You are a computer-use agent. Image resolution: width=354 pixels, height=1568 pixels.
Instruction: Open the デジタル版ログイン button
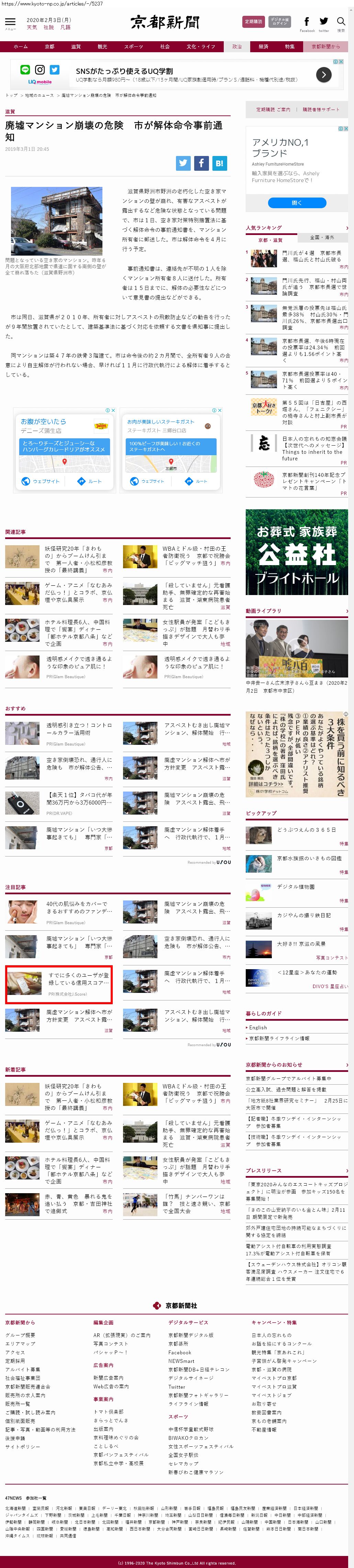tap(280, 22)
